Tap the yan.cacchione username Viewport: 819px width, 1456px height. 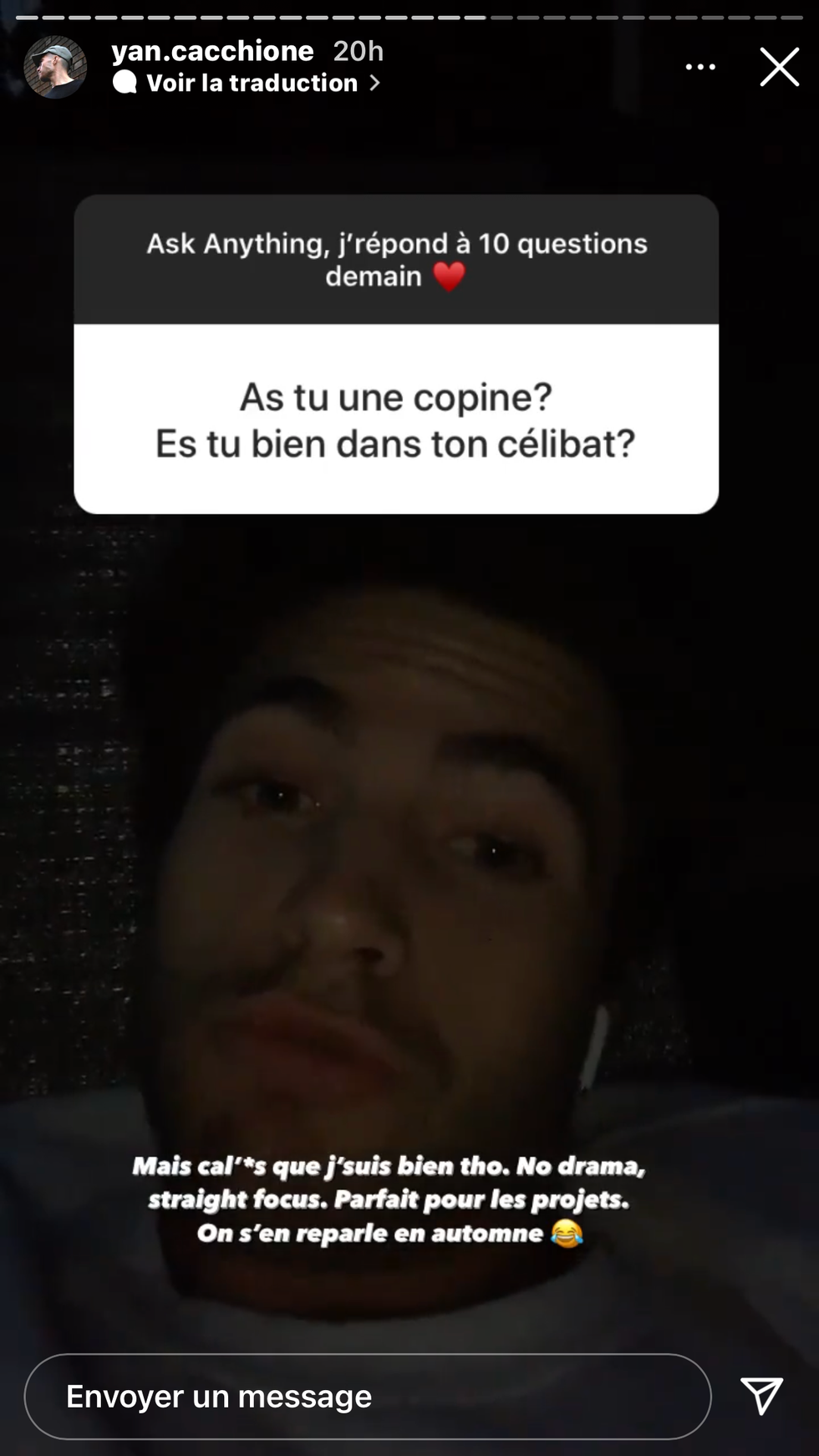point(213,51)
